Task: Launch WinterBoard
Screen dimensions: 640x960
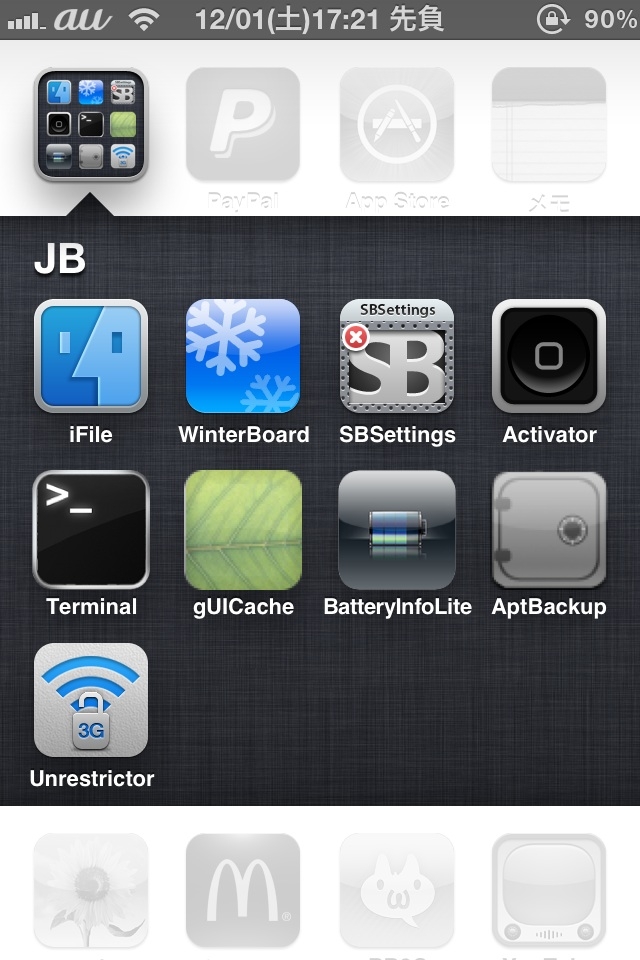Action: click(x=243, y=356)
